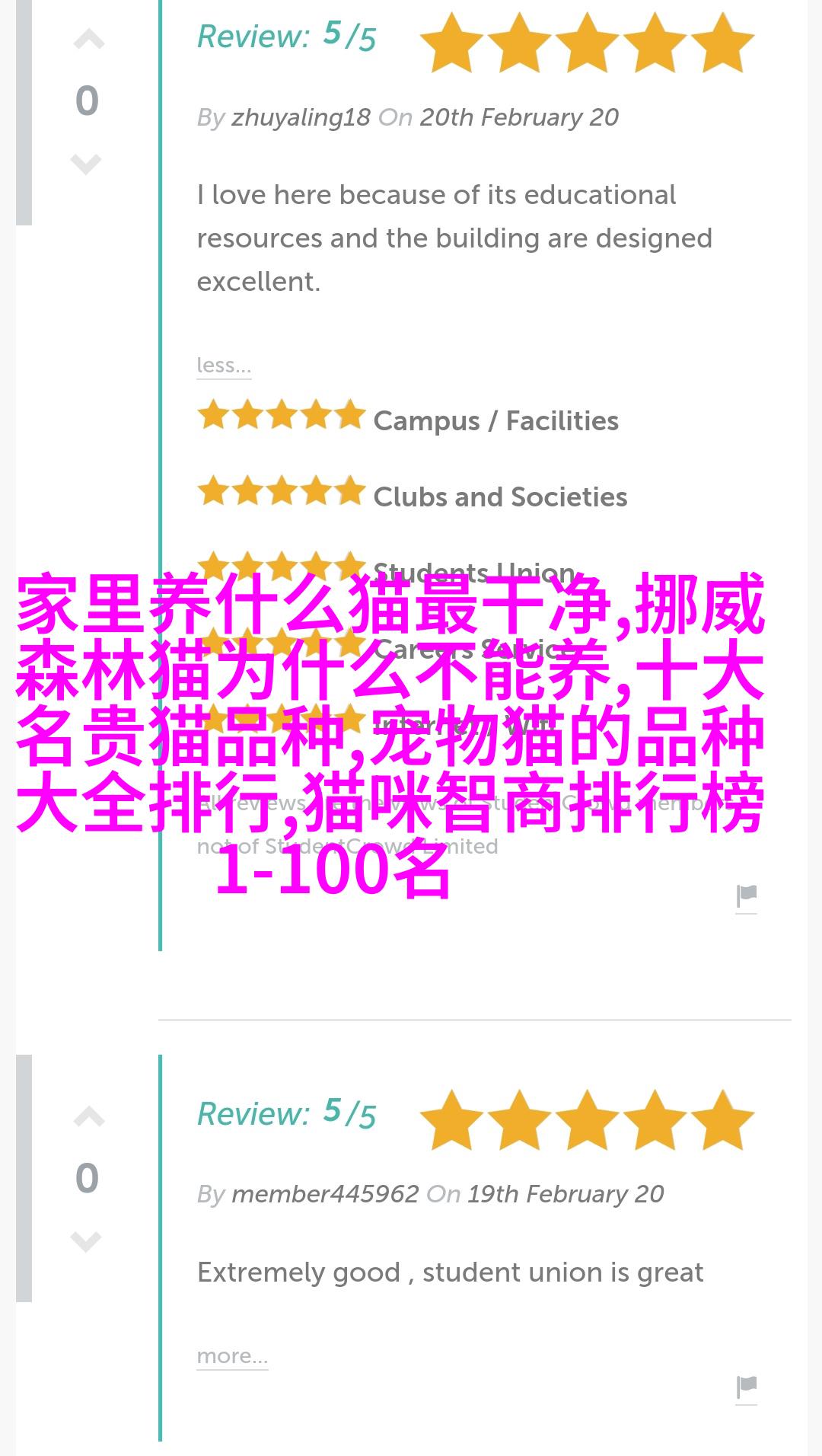Downvote zhuyaling18's review
This screenshot has height=1456, width=822.
[86, 163]
